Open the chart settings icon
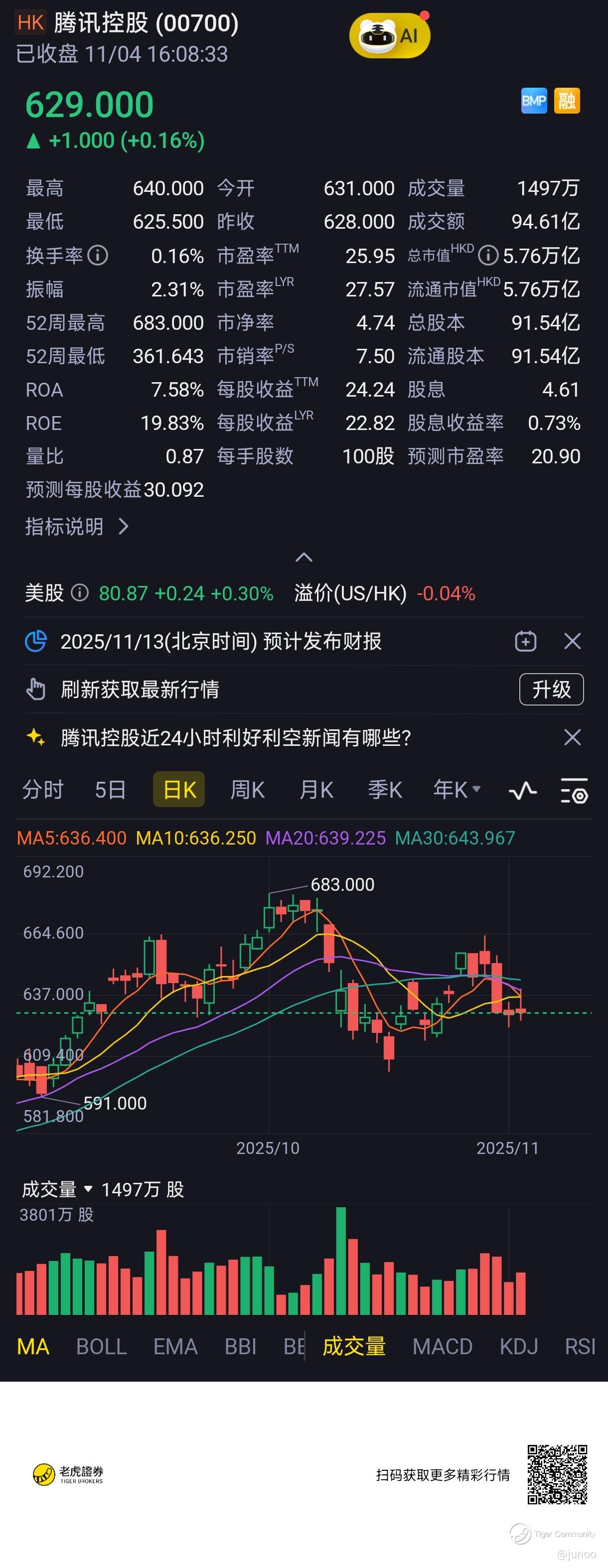 click(x=573, y=790)
